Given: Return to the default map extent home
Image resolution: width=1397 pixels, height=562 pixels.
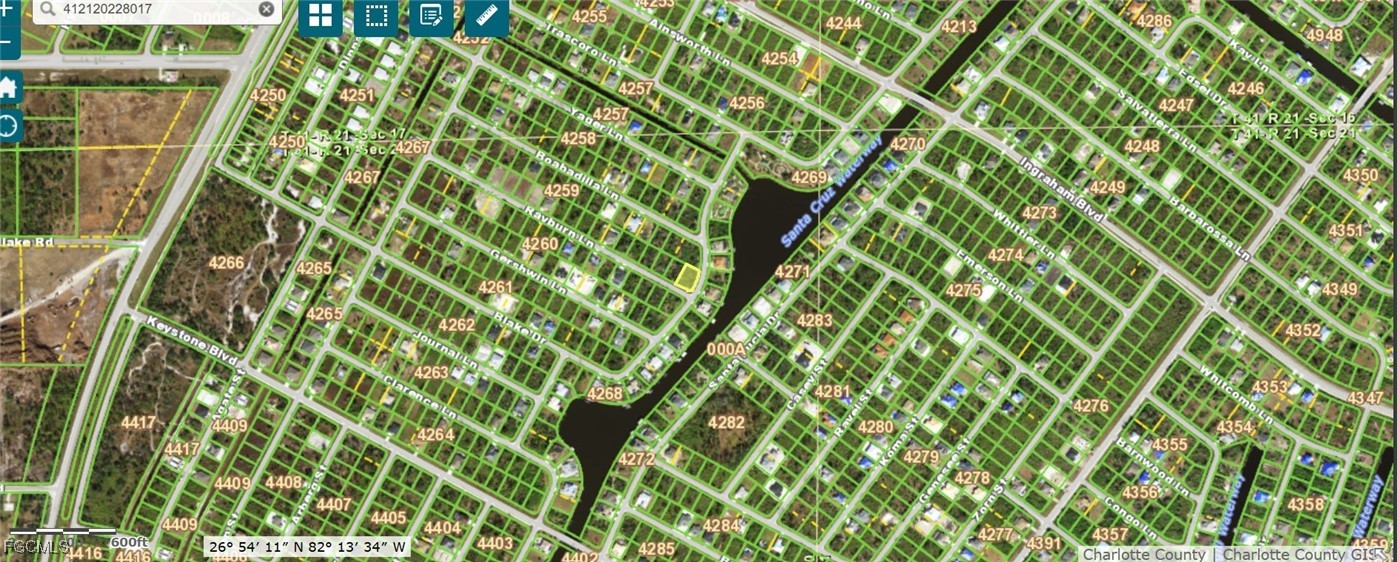Looking at the screenshot, I should click(9, 88).
